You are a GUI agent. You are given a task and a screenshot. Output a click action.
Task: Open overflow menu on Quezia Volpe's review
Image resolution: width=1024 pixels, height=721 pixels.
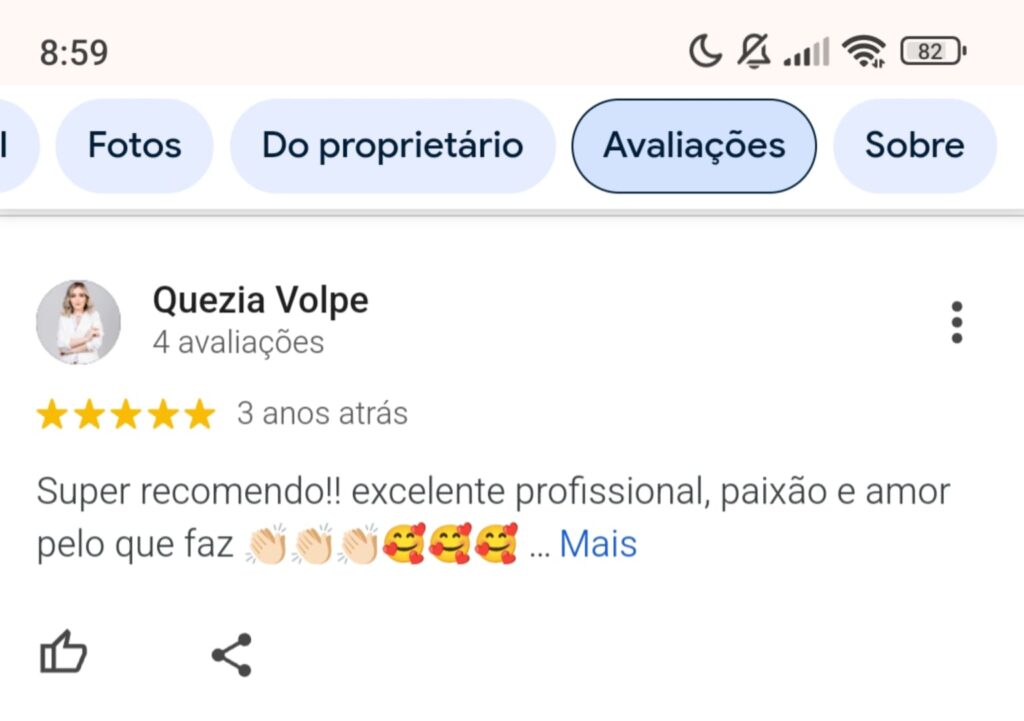pos(956,322)
